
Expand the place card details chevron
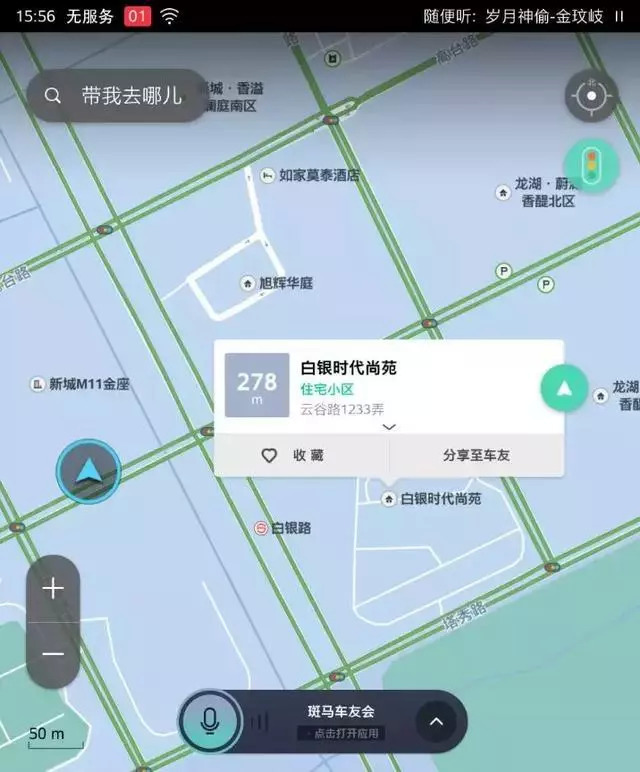coord(389,426)
